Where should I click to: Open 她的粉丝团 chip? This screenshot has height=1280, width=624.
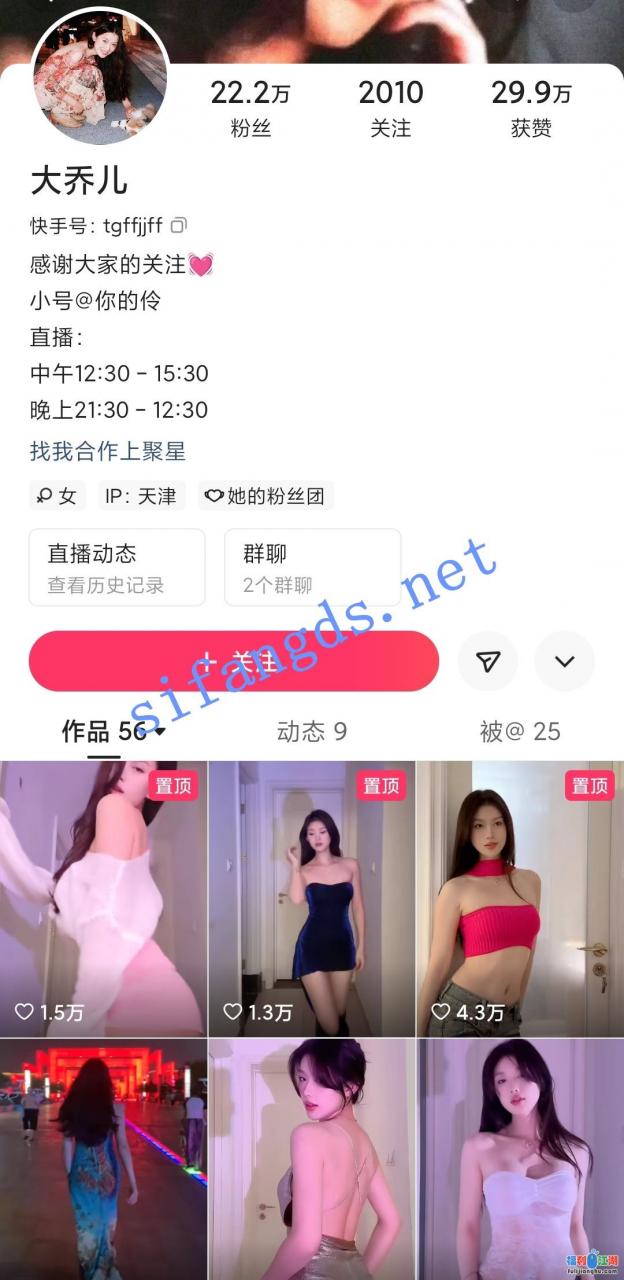click(x=265, y=495)
